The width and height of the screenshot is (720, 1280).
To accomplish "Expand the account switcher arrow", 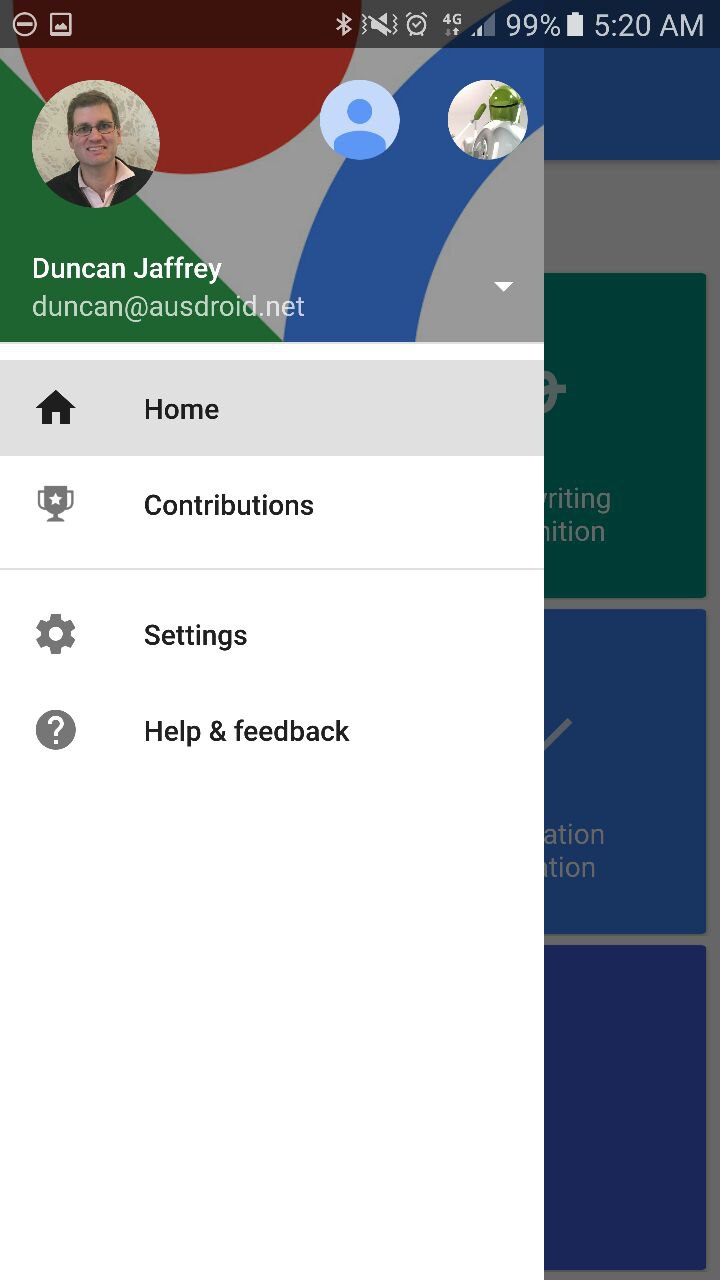I will tap(504, 287).
